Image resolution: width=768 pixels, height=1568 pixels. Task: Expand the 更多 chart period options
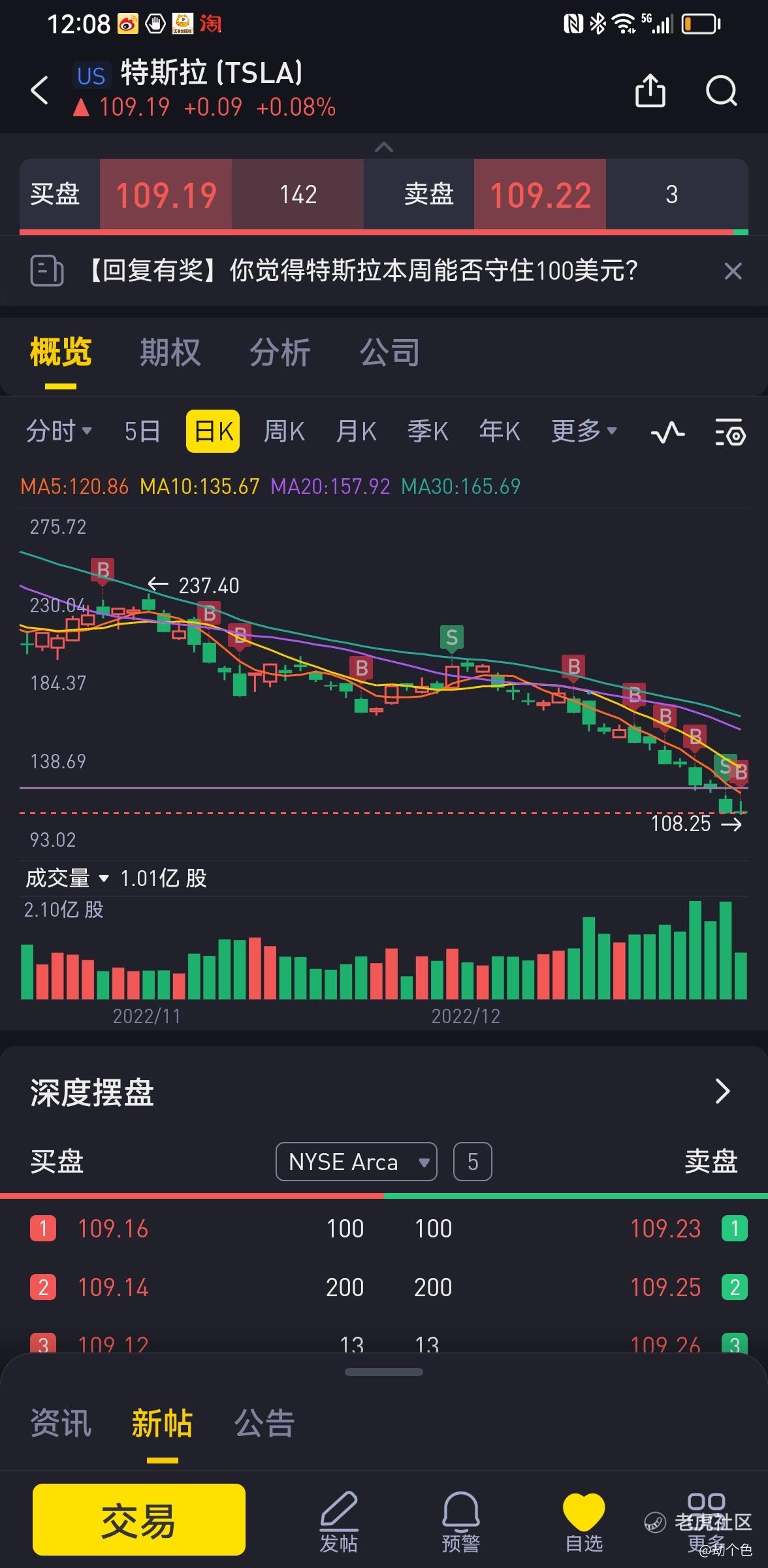click(584, 431)
